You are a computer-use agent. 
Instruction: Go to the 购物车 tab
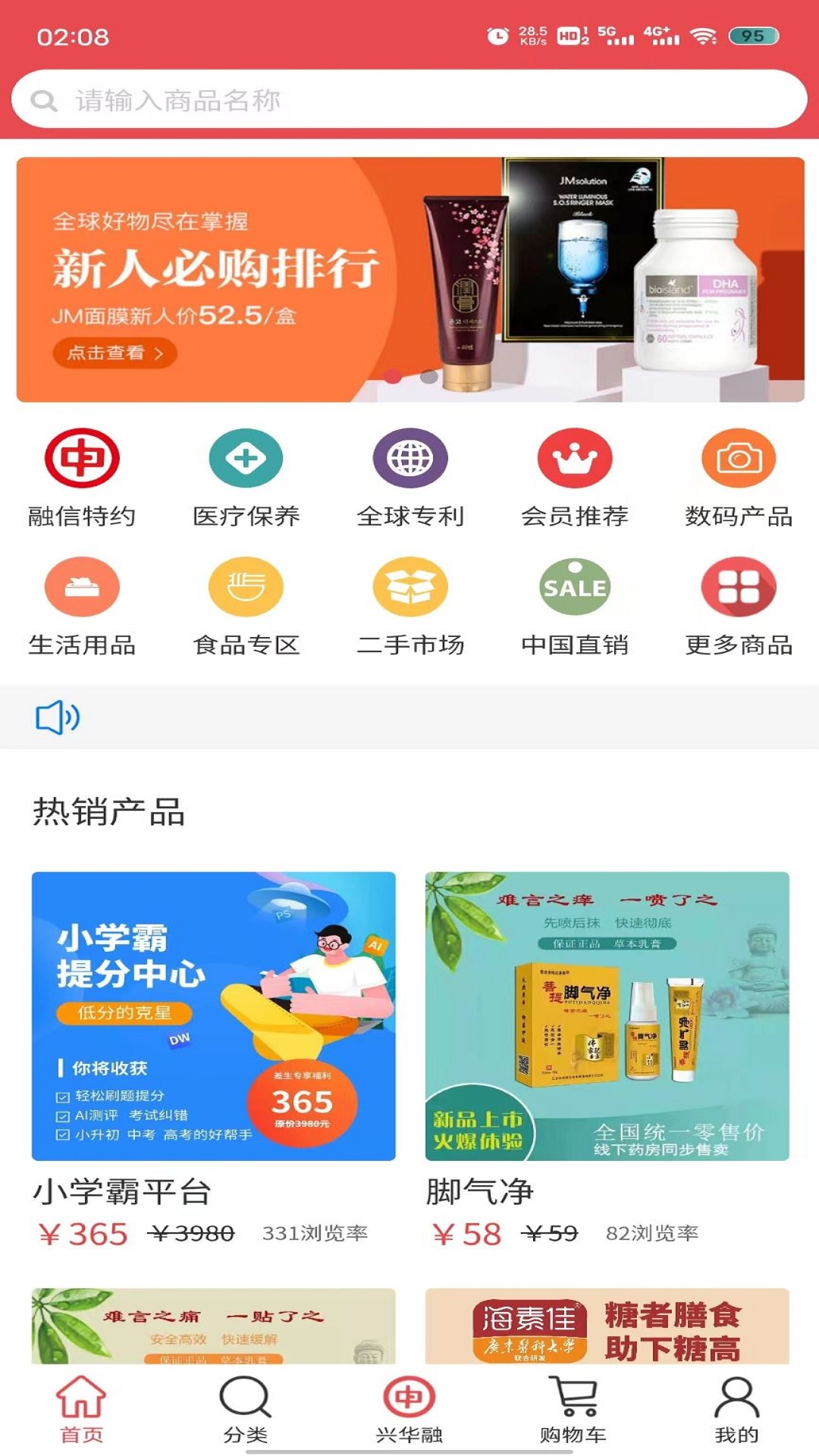click(x=573, y=1410)
